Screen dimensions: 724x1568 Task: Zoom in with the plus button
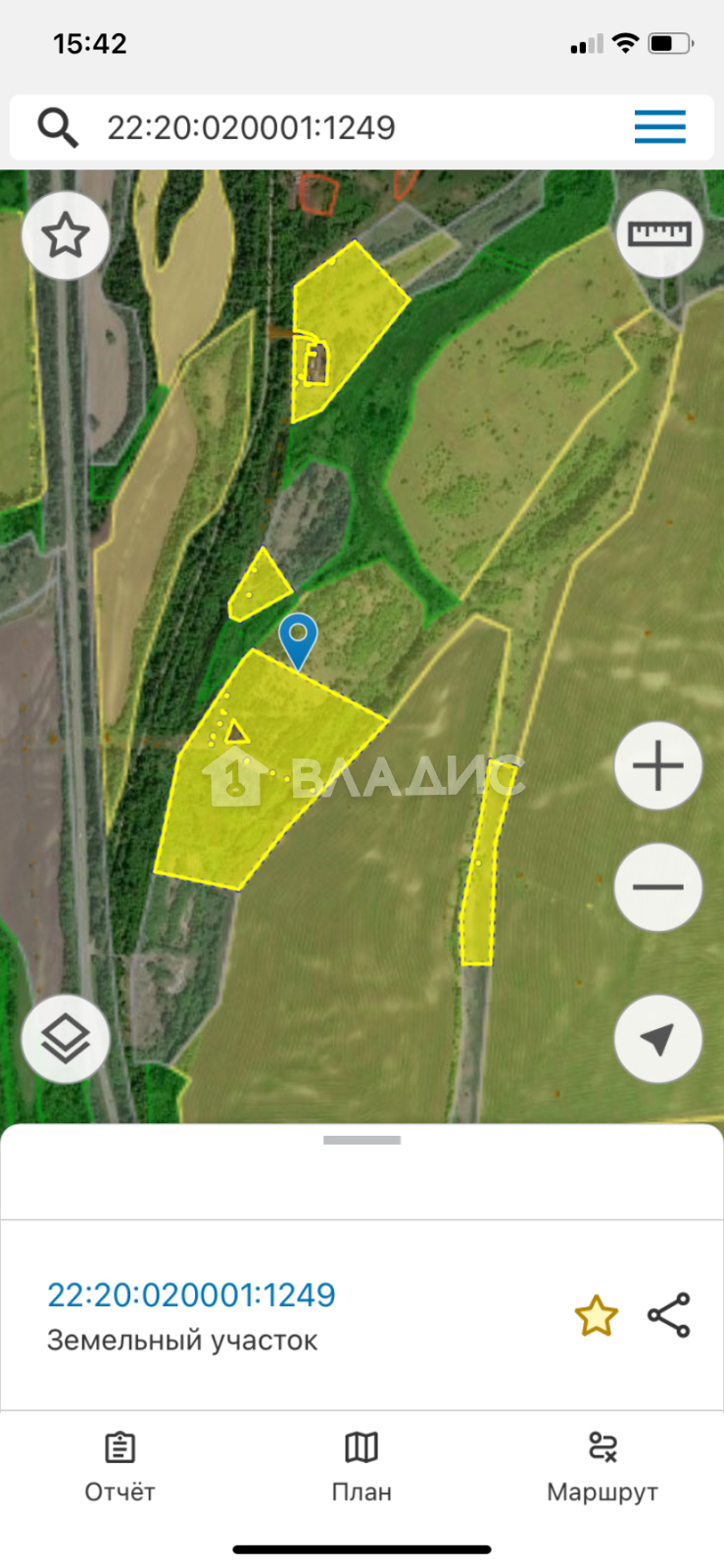pos(658,765)
